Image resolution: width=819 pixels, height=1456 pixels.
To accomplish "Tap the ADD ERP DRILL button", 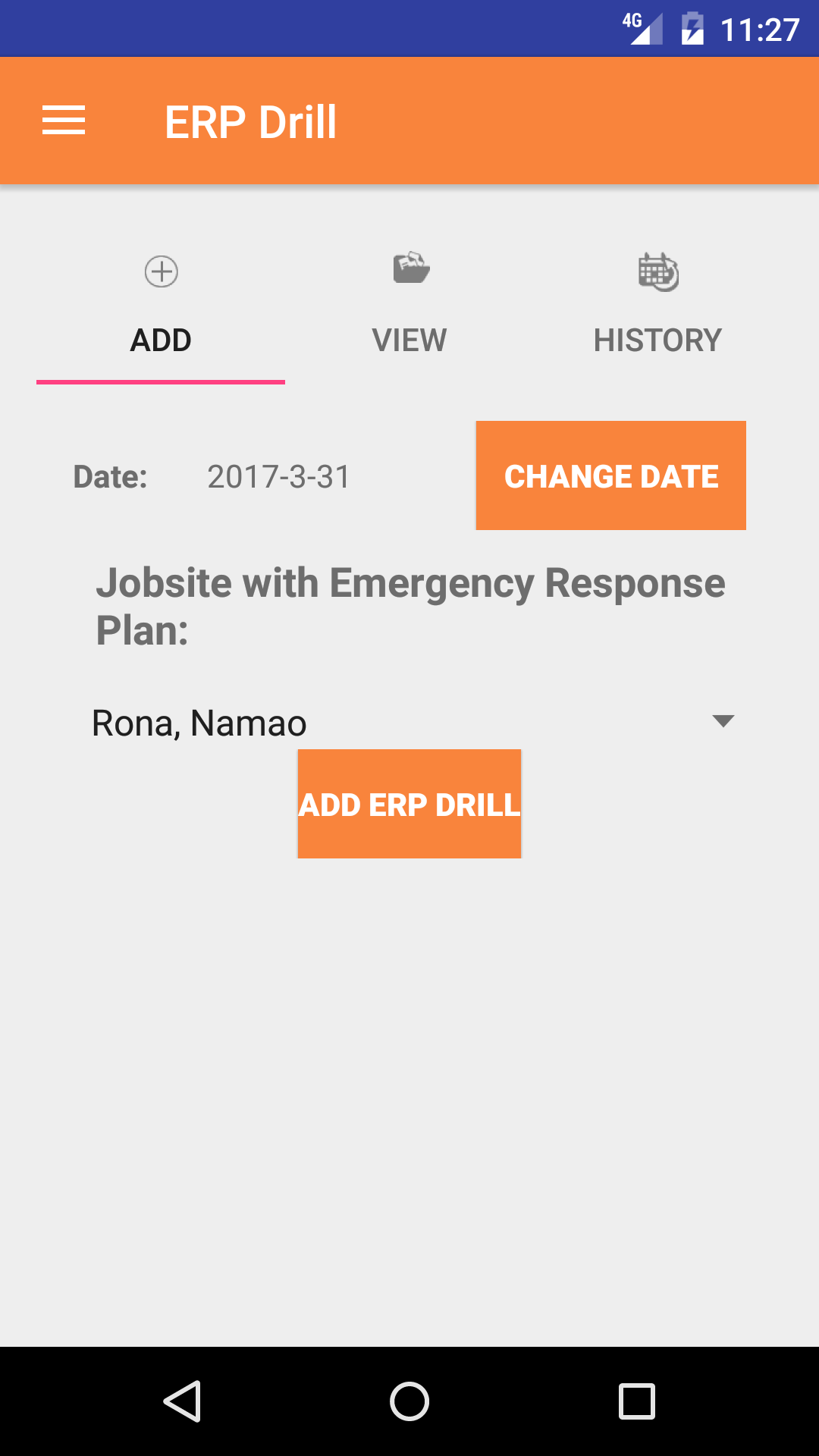I will (x=409, y=804).
